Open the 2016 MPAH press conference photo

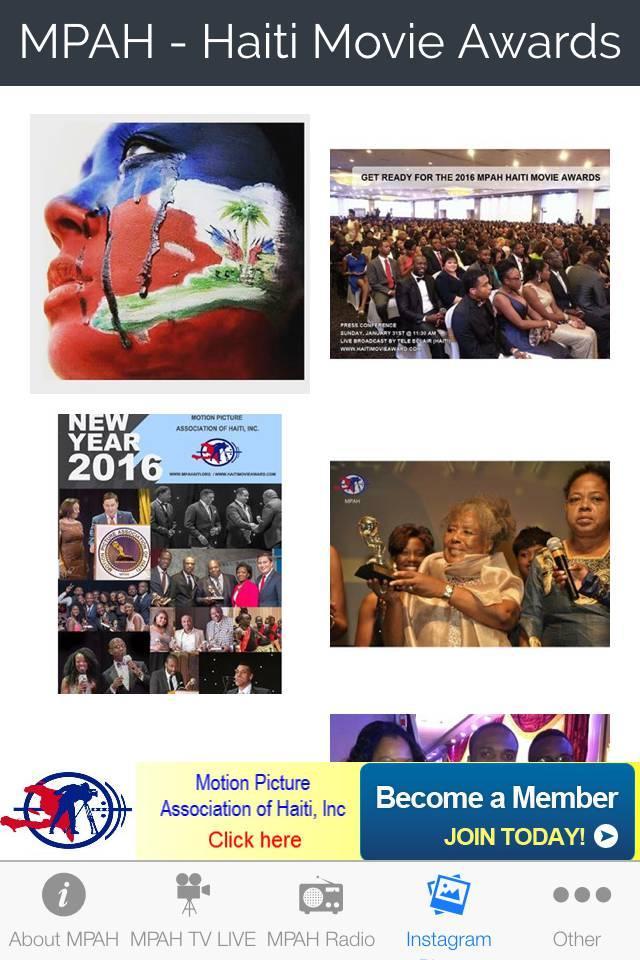pos(469,254)
